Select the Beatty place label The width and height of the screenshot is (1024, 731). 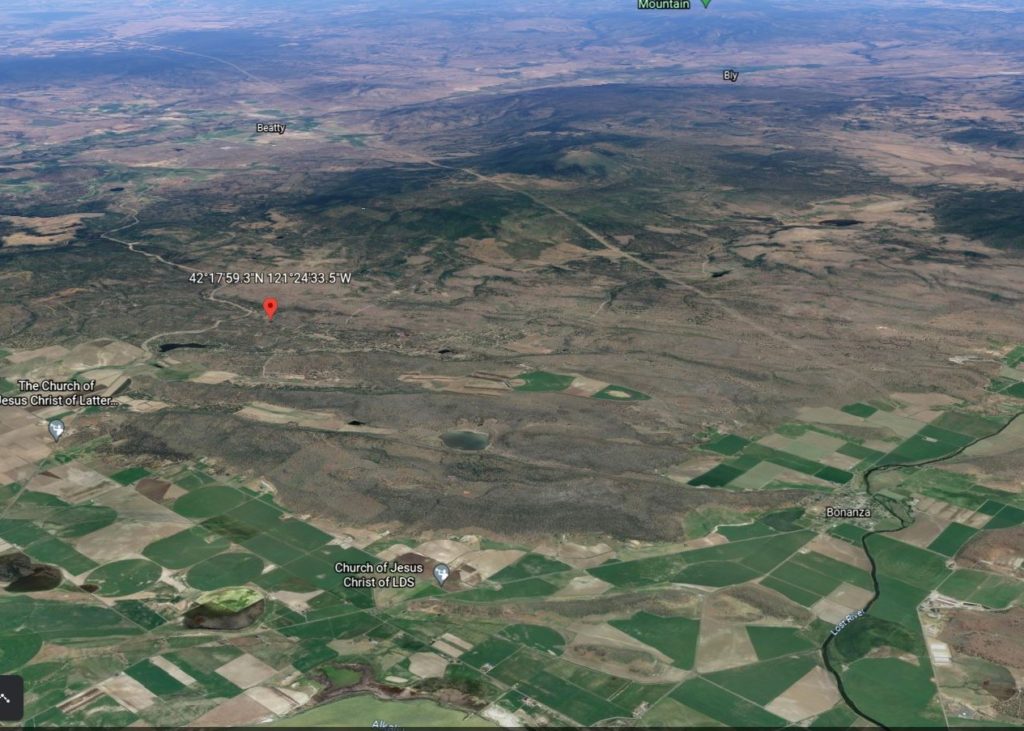point(270,128)
